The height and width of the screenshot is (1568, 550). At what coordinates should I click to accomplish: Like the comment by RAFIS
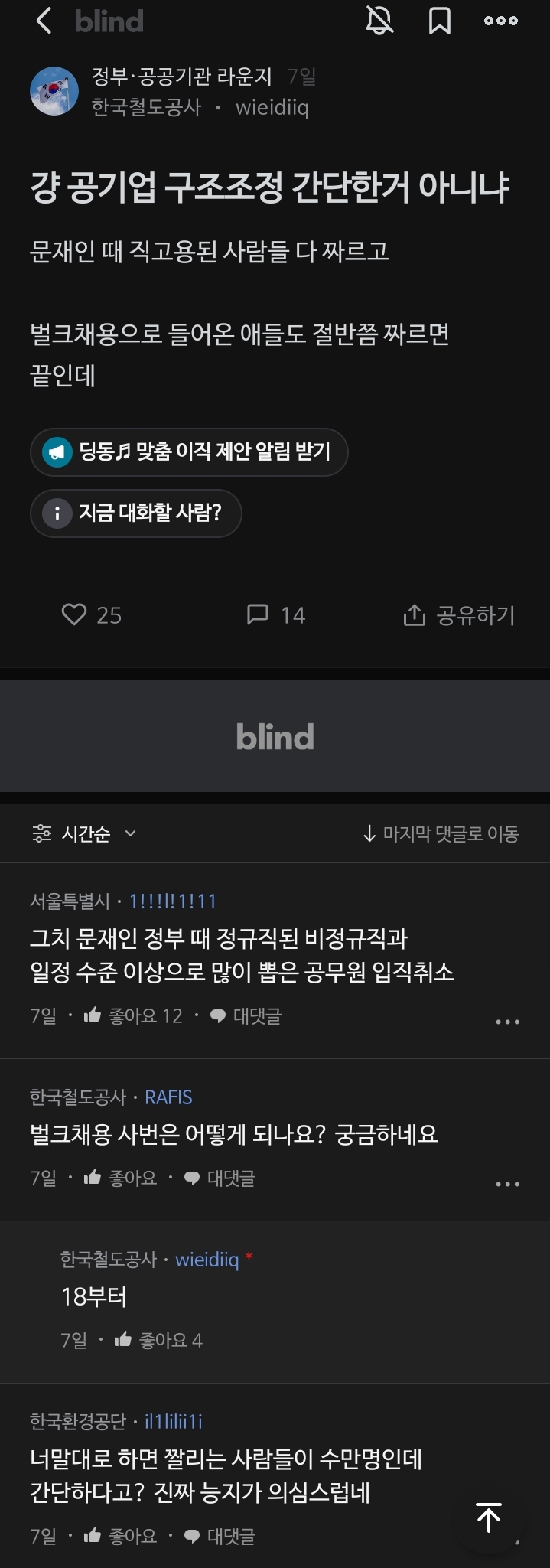click(121, 1178)
